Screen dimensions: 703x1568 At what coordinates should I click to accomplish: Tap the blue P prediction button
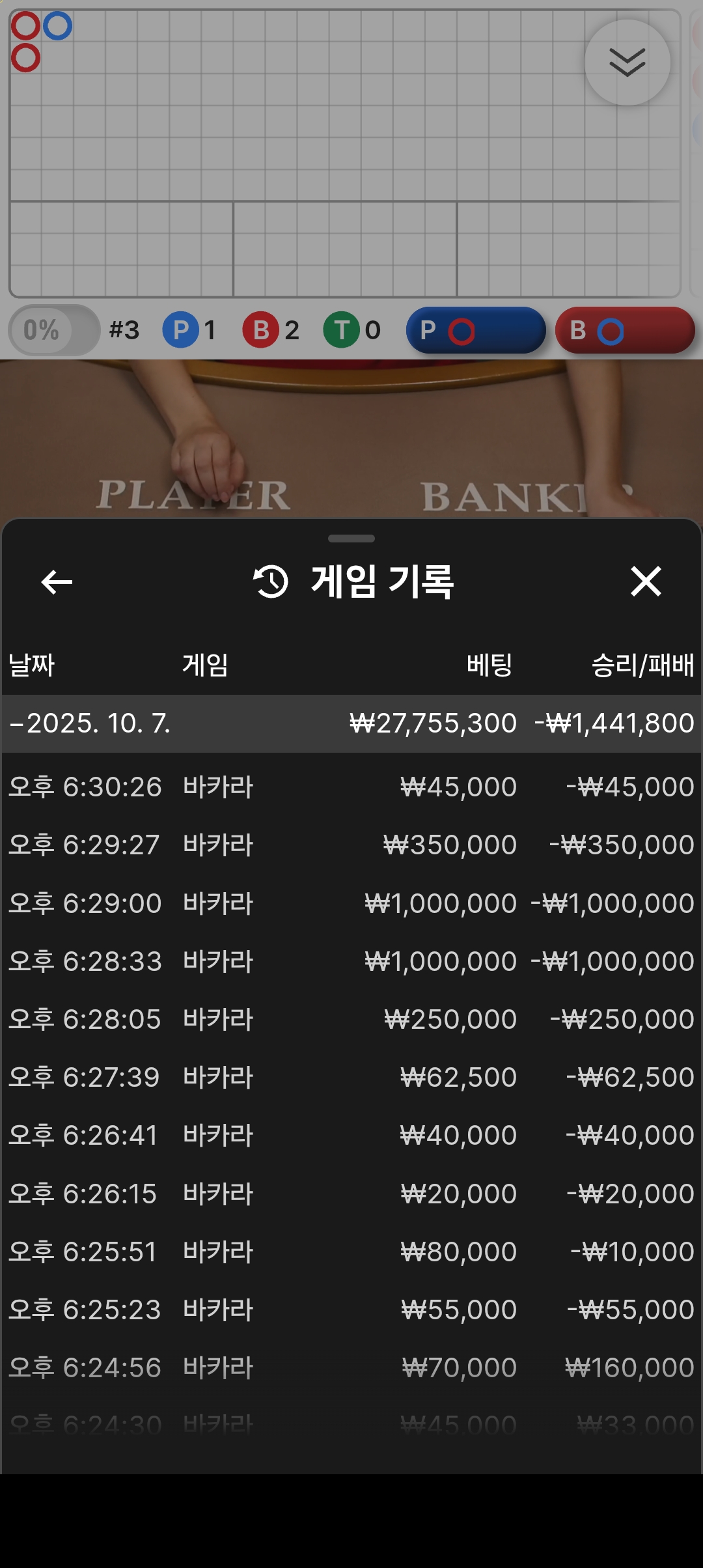pos(475,330)
